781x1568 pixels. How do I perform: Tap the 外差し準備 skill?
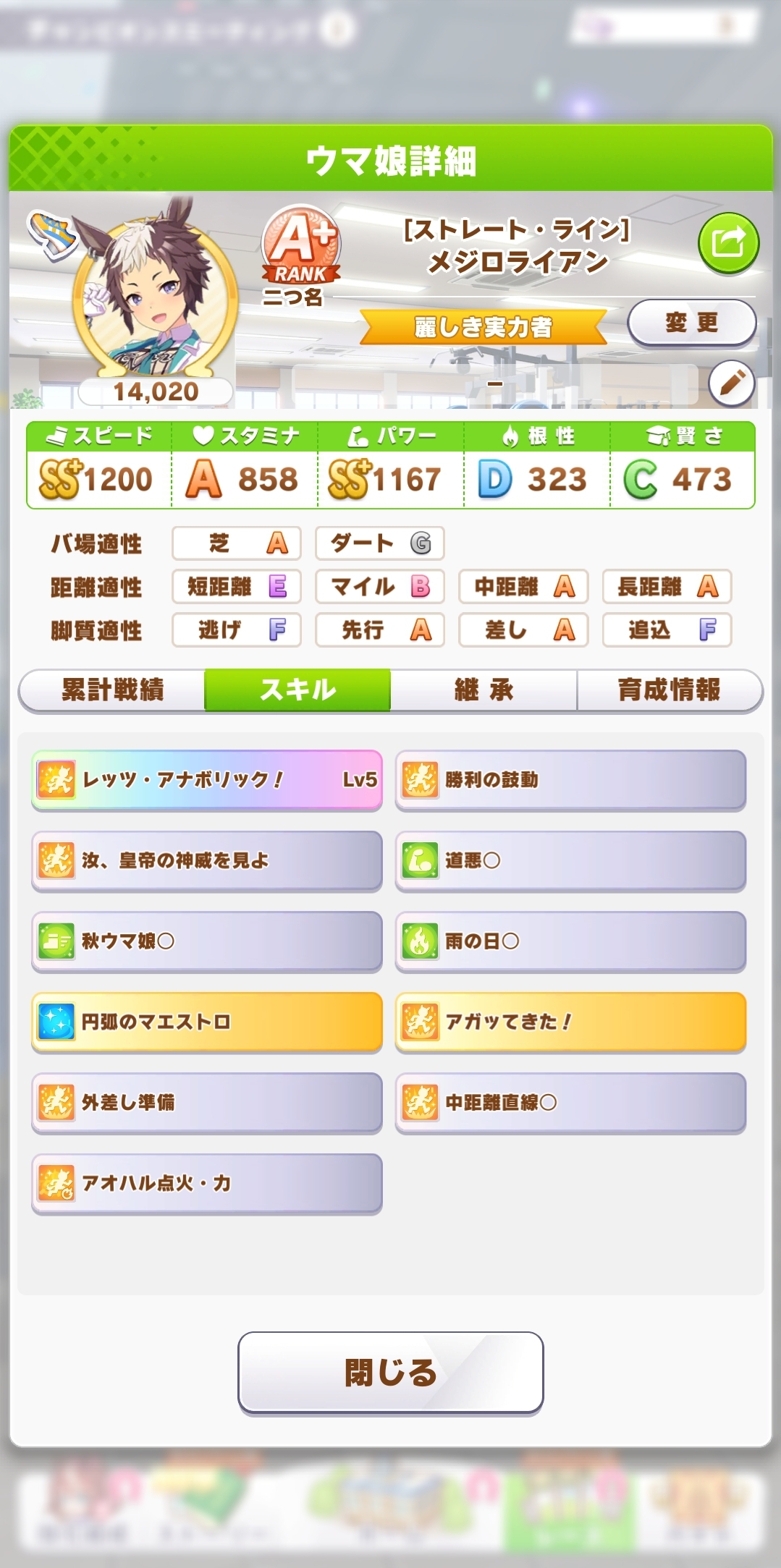(x=207, y=1103)
